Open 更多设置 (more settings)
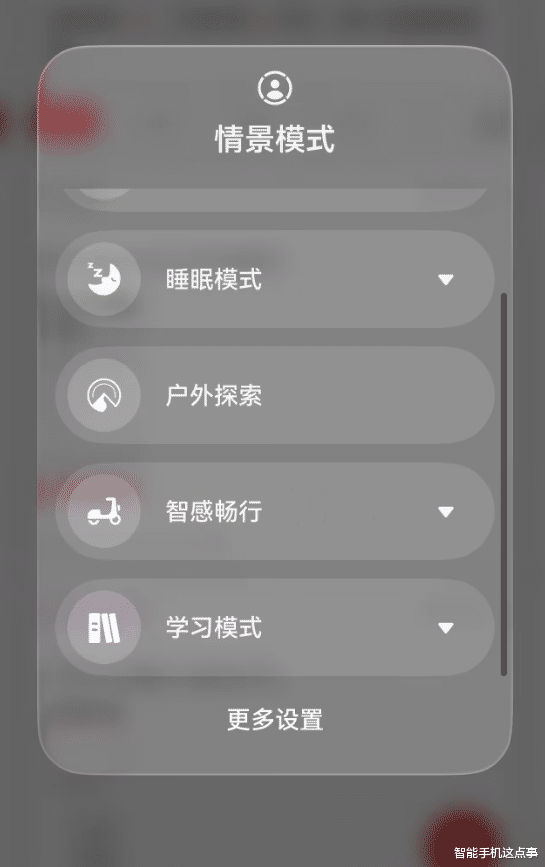 click(x=275, y=719)
